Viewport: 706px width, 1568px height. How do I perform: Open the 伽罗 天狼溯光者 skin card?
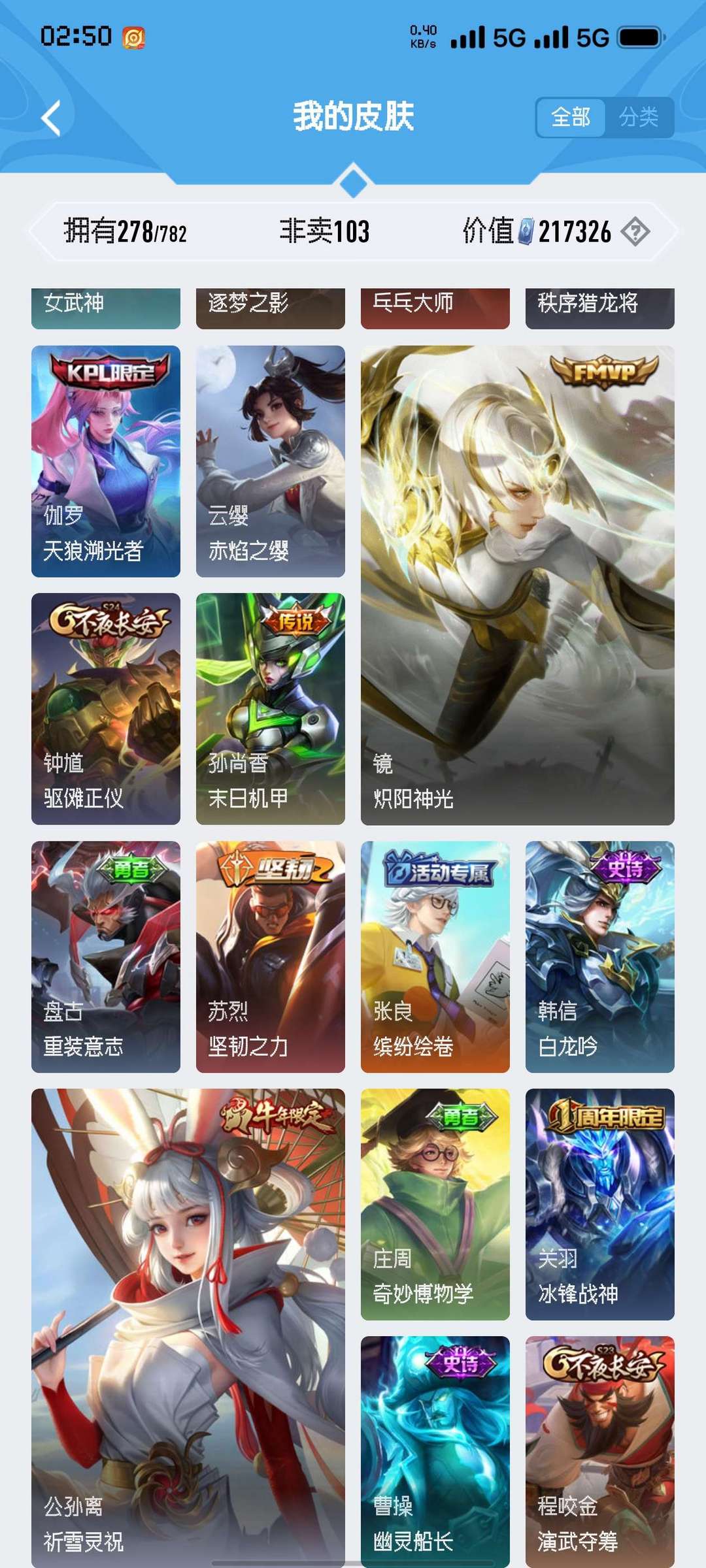(106, 461)
